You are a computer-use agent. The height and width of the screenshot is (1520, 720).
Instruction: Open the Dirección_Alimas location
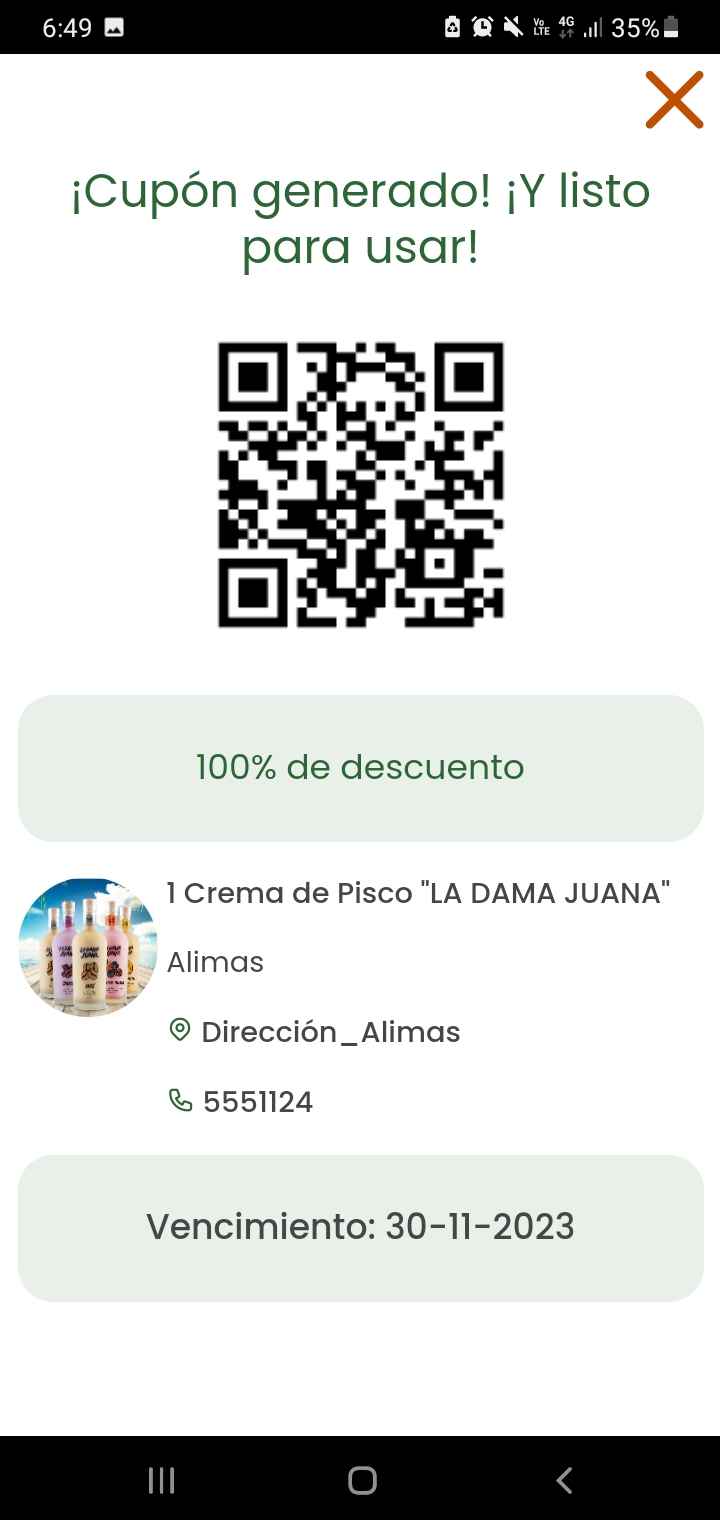[x=314, y=1031]
